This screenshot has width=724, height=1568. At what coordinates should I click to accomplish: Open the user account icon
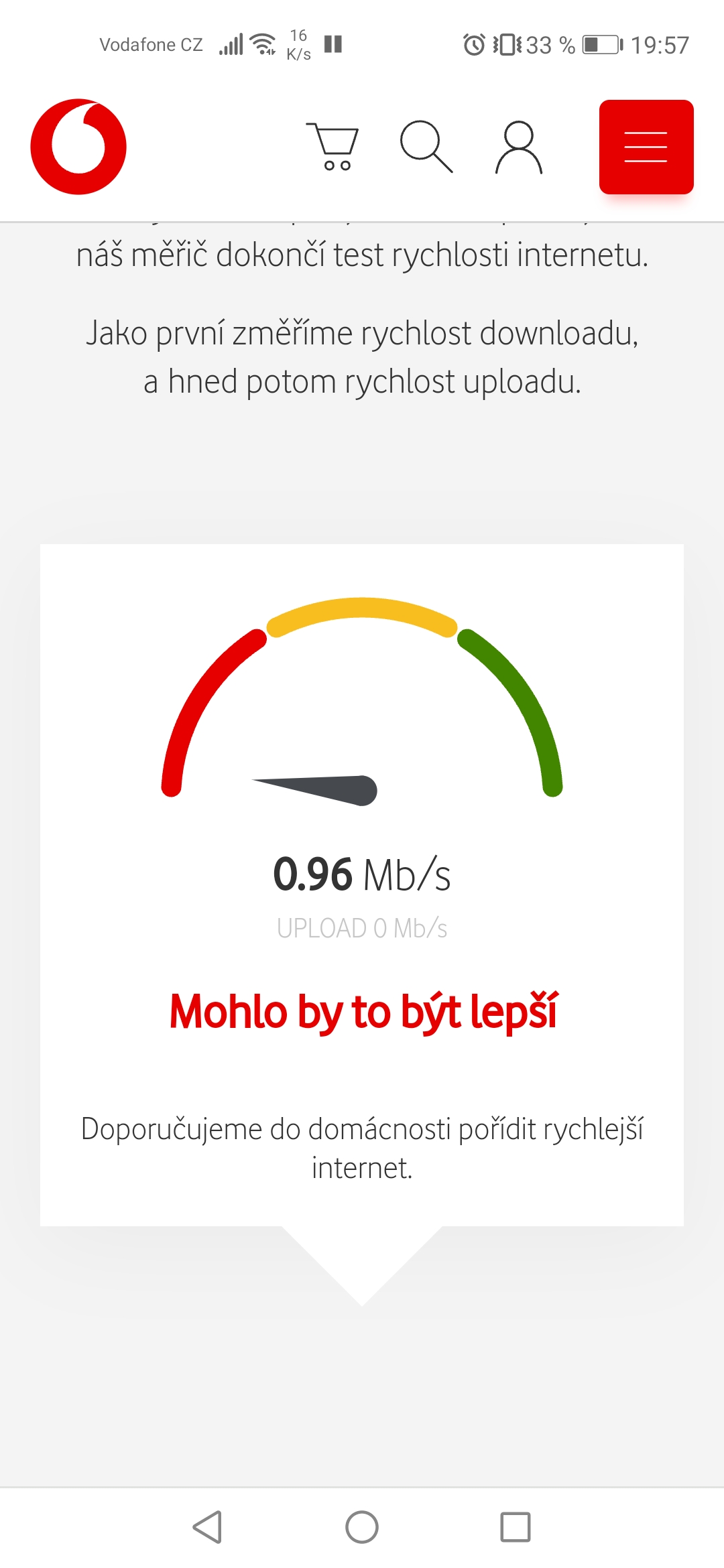[519, 147]
